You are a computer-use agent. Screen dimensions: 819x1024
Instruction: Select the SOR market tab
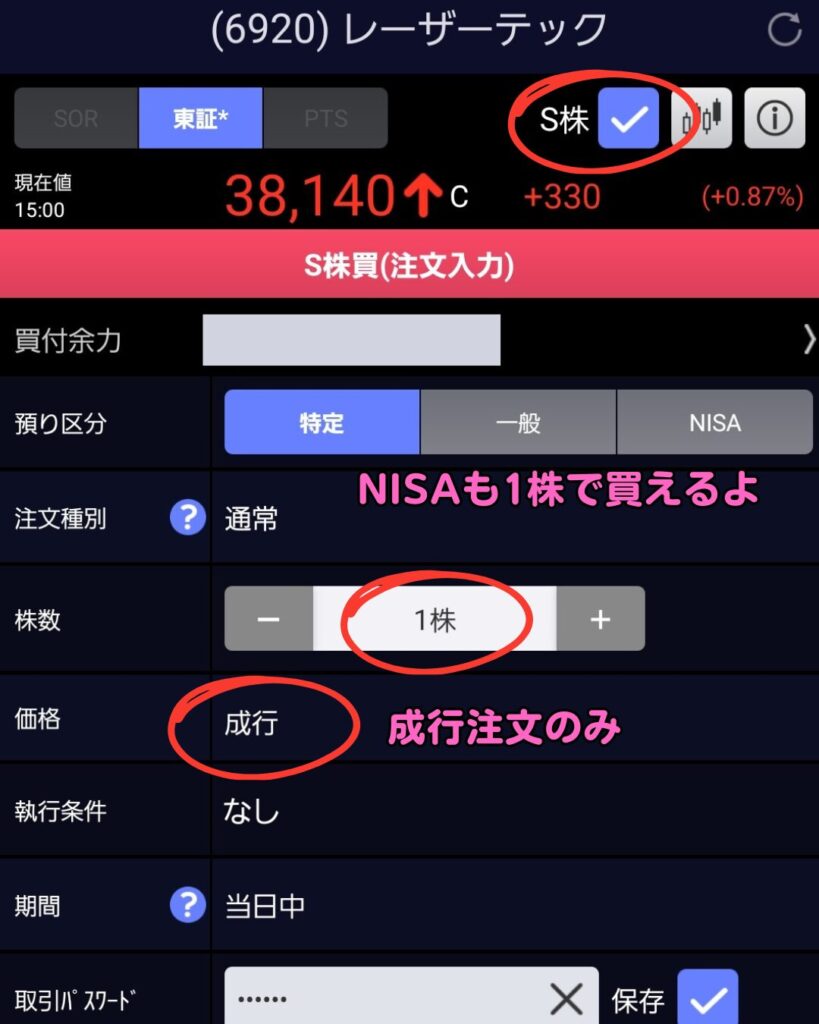click(76, 118)
